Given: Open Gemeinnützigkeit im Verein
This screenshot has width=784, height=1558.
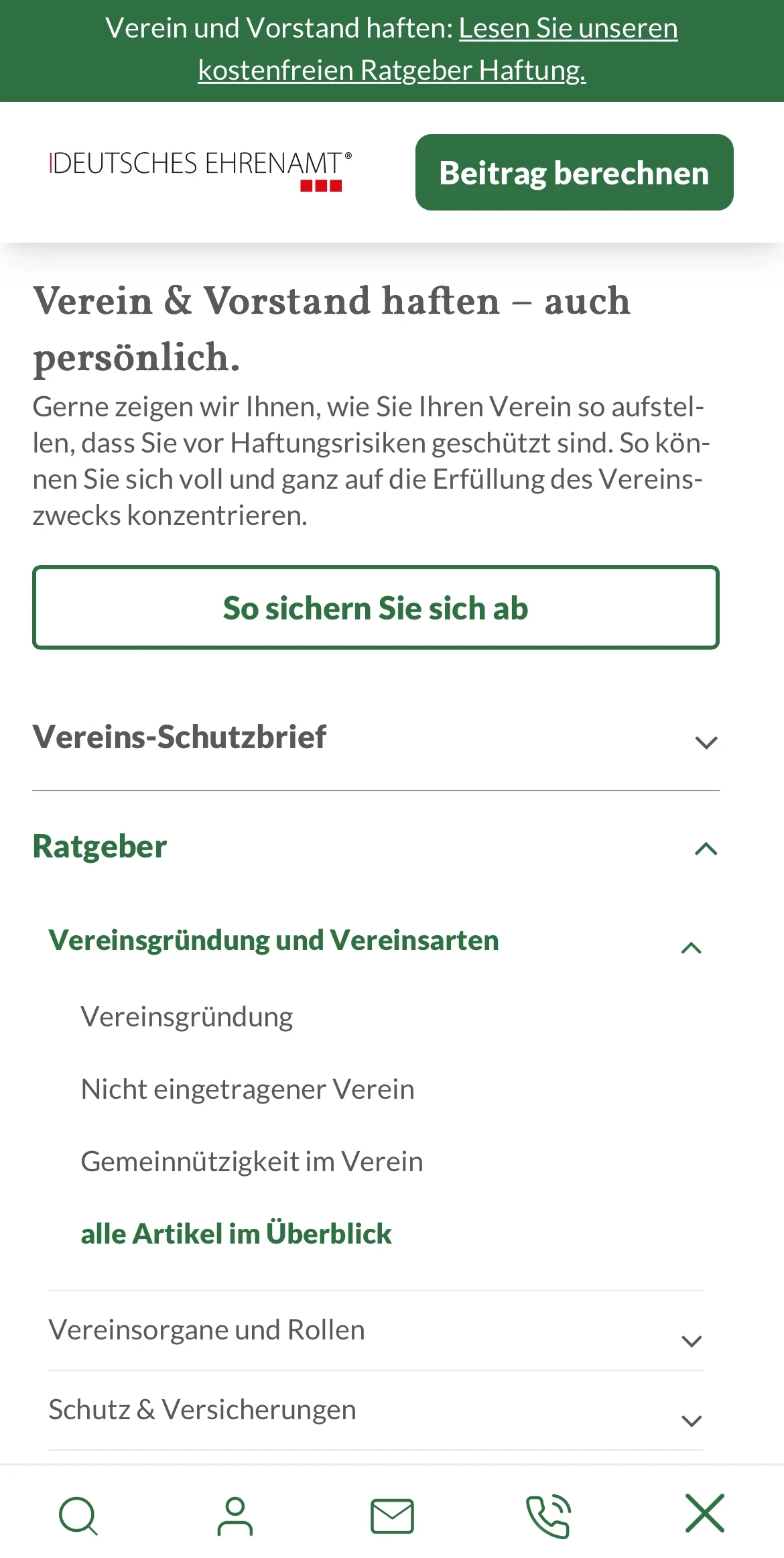Looking at the screenshot, I should (x=251, y=1162).
